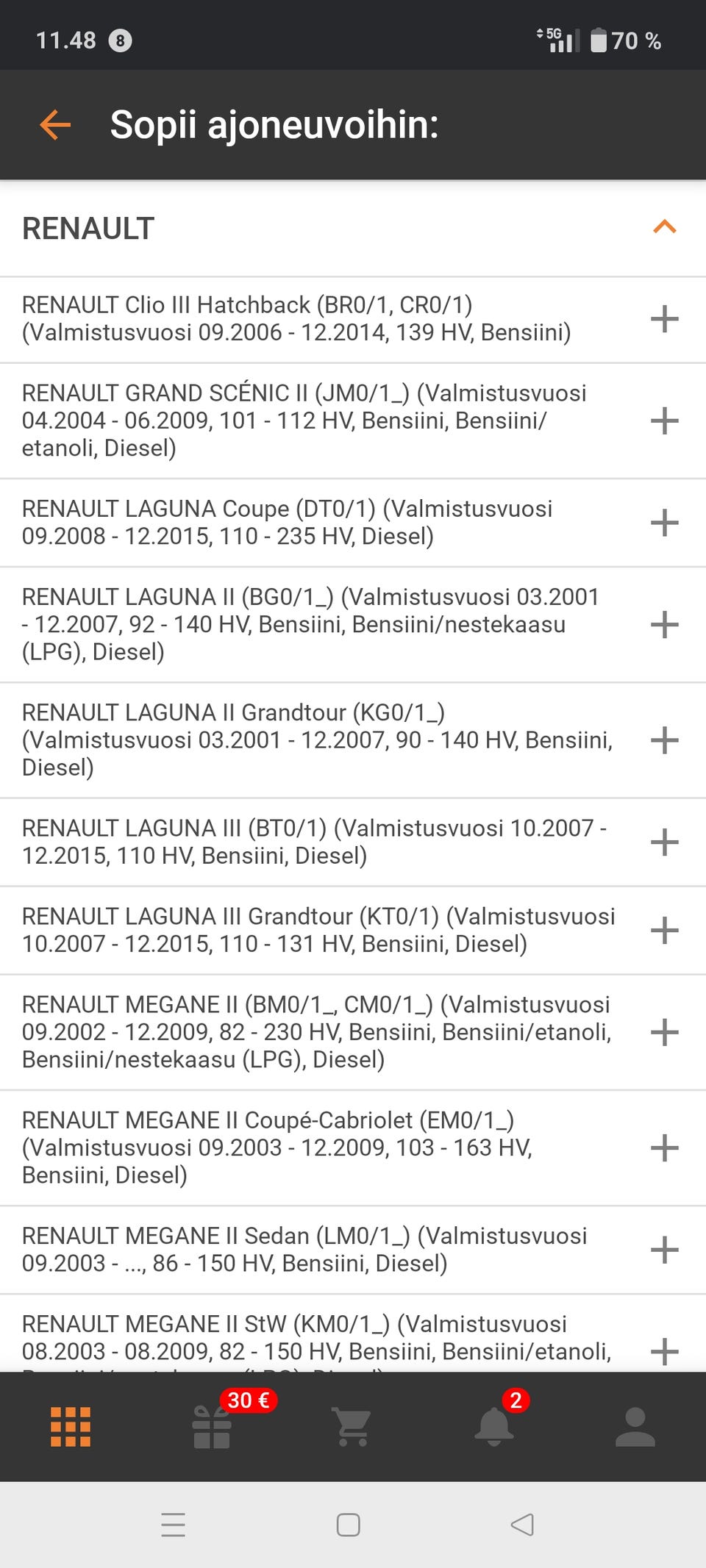Expand RENAULT LAGUNA Coupe (DT0/1) row
Image resolution: width=706 pixels, height=1568 pixels.
pyautogui.click(x=664, y=523)
